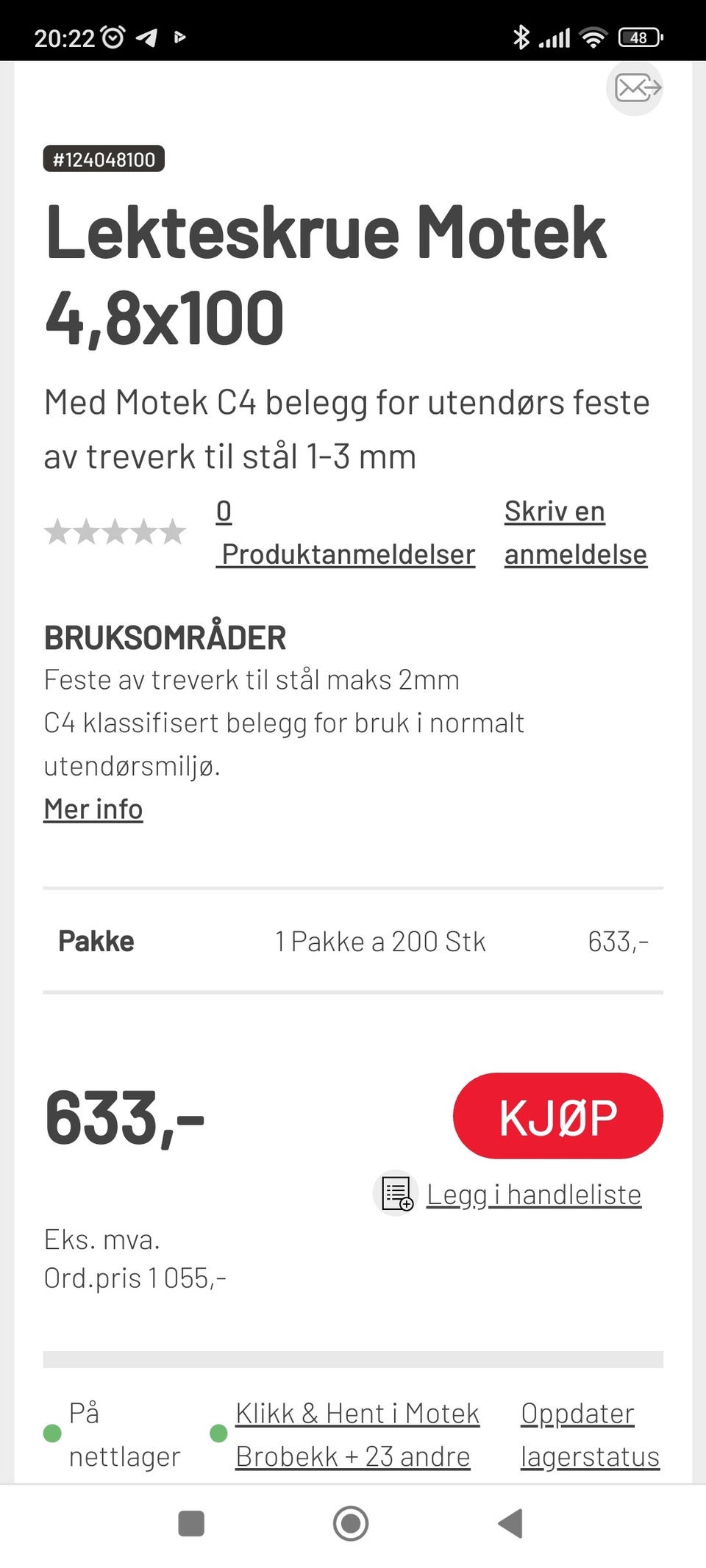Tap the first rating star
This screenshot has height=1568, width=706.
coord(59,531)
